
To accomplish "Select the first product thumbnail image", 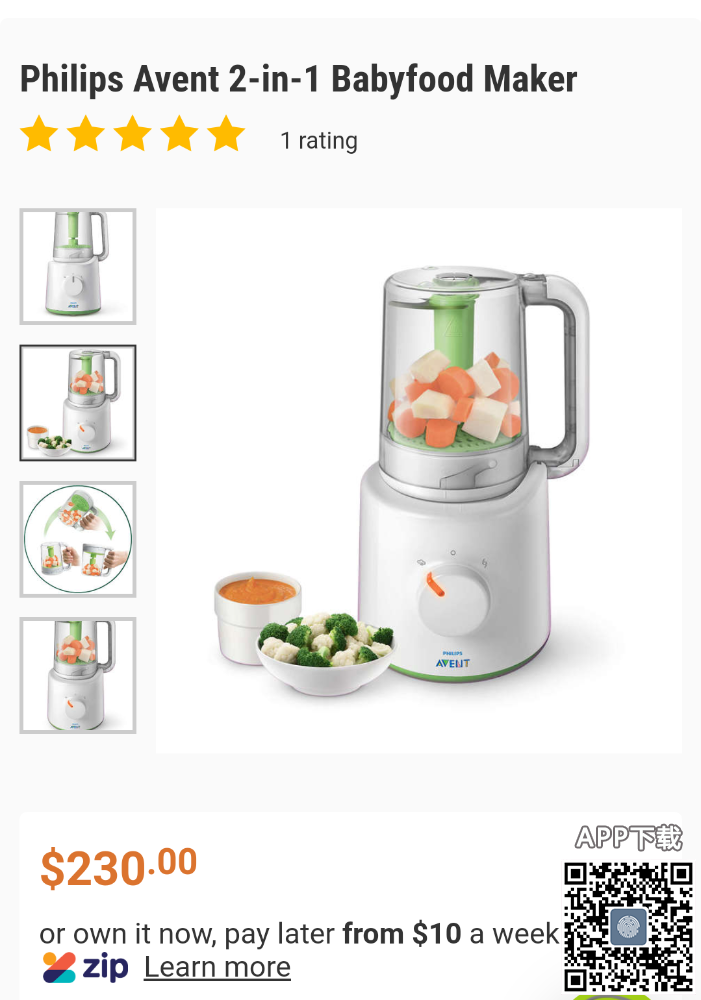I will (x=78, y=266).
